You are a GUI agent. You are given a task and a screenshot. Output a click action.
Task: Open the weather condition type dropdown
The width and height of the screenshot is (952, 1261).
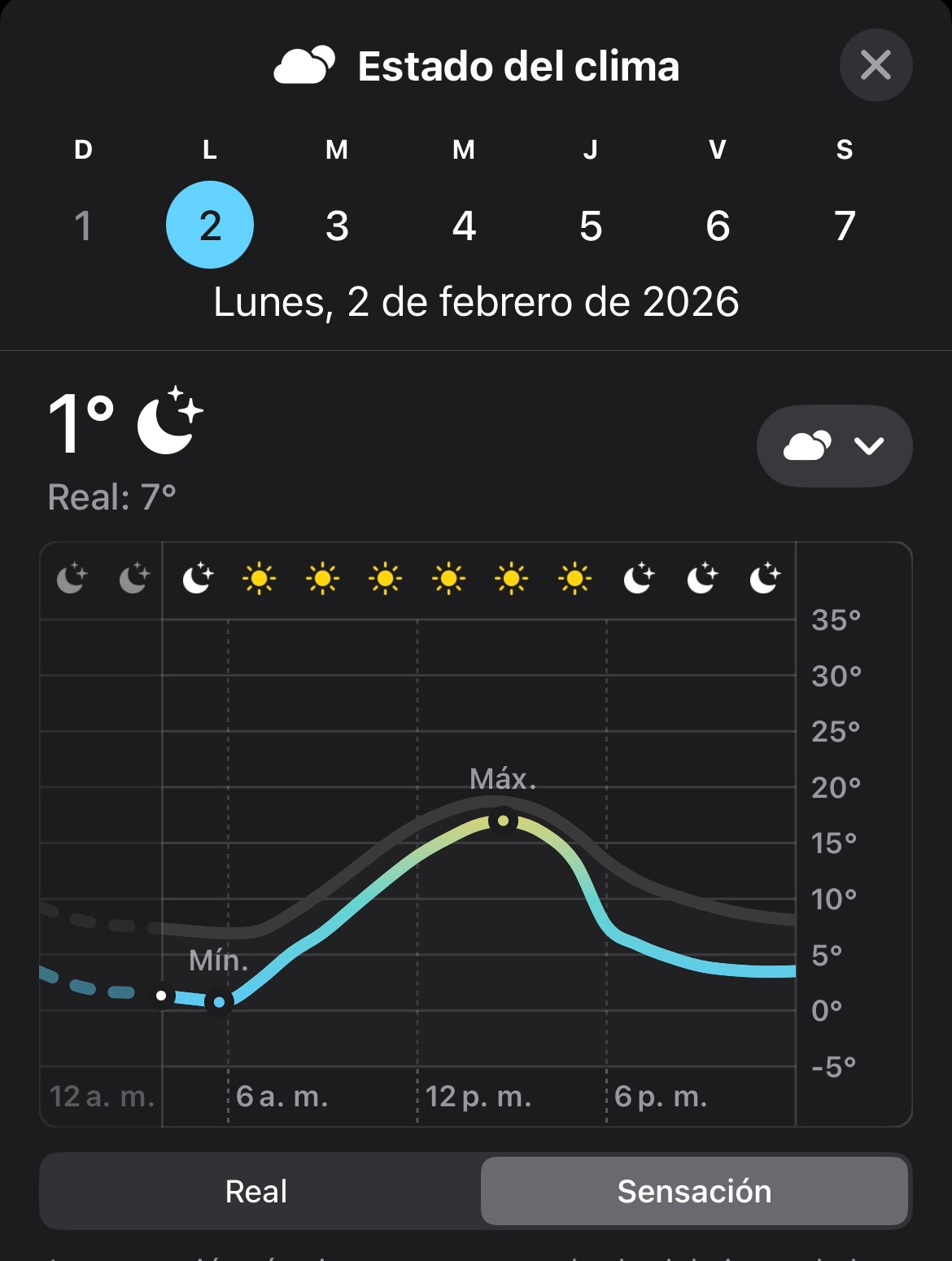[834, 446]
